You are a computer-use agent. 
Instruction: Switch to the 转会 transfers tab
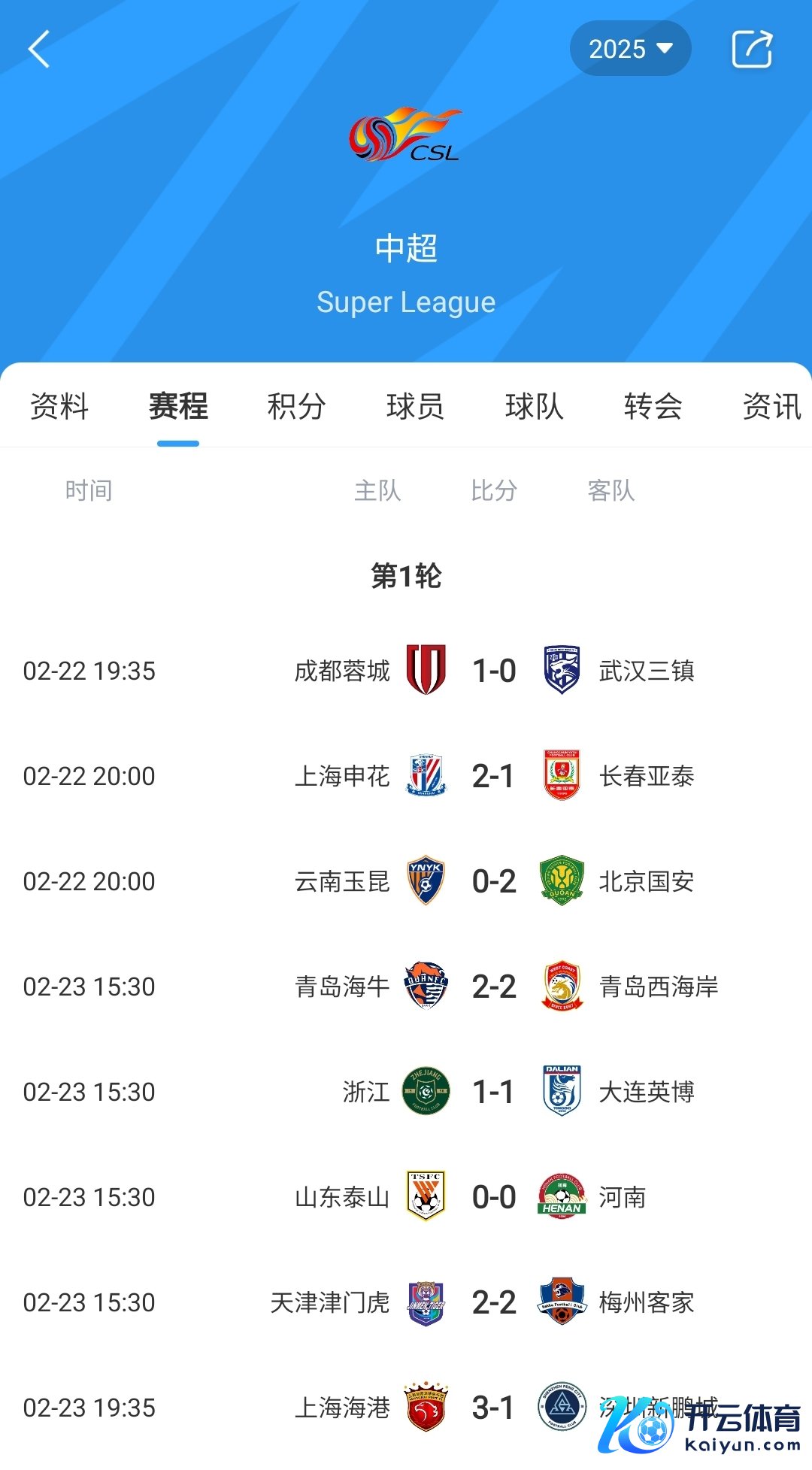pyautogui.click(x=653, y=407)
